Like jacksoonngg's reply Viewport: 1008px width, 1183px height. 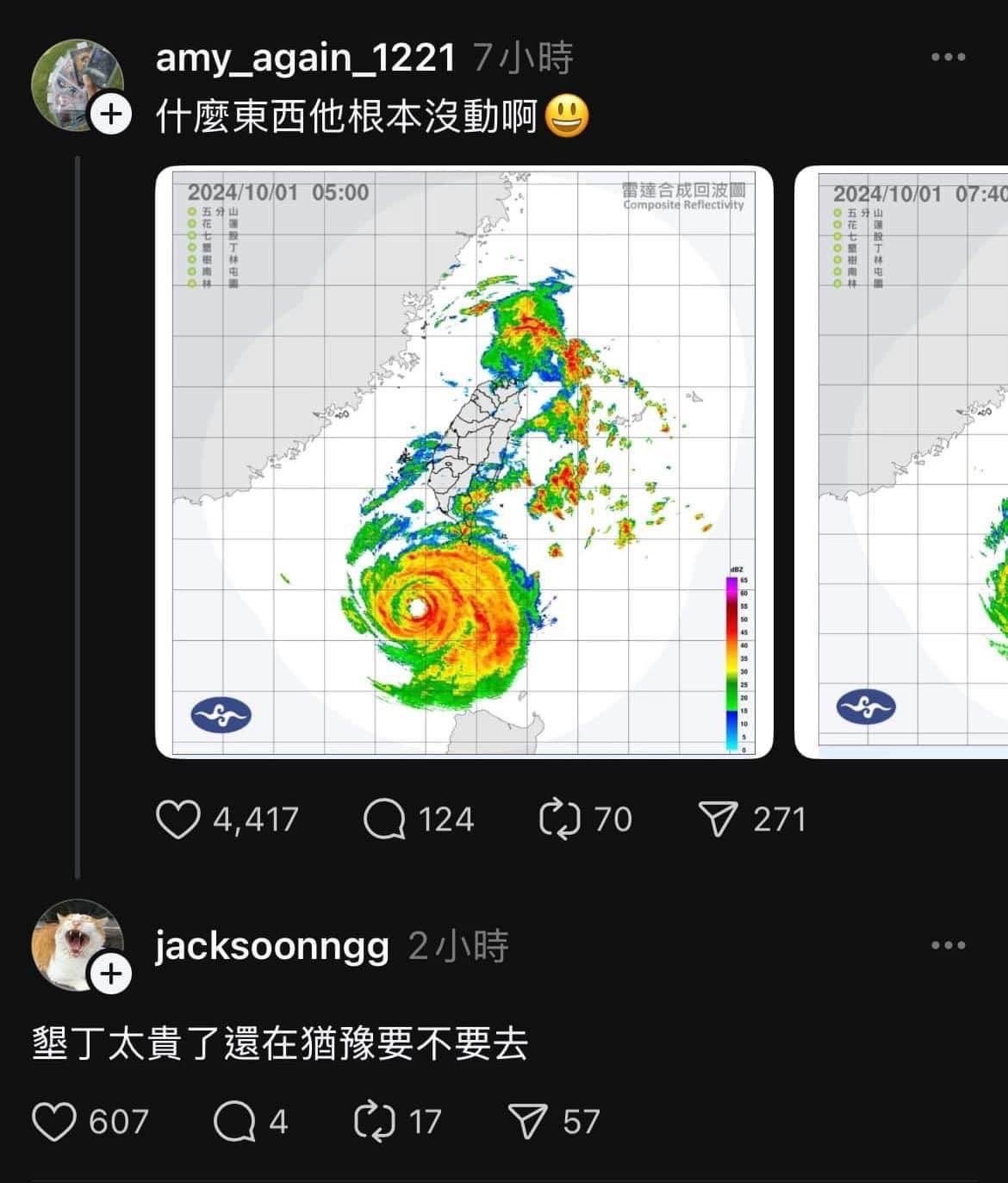click(x=53, y=1122)
